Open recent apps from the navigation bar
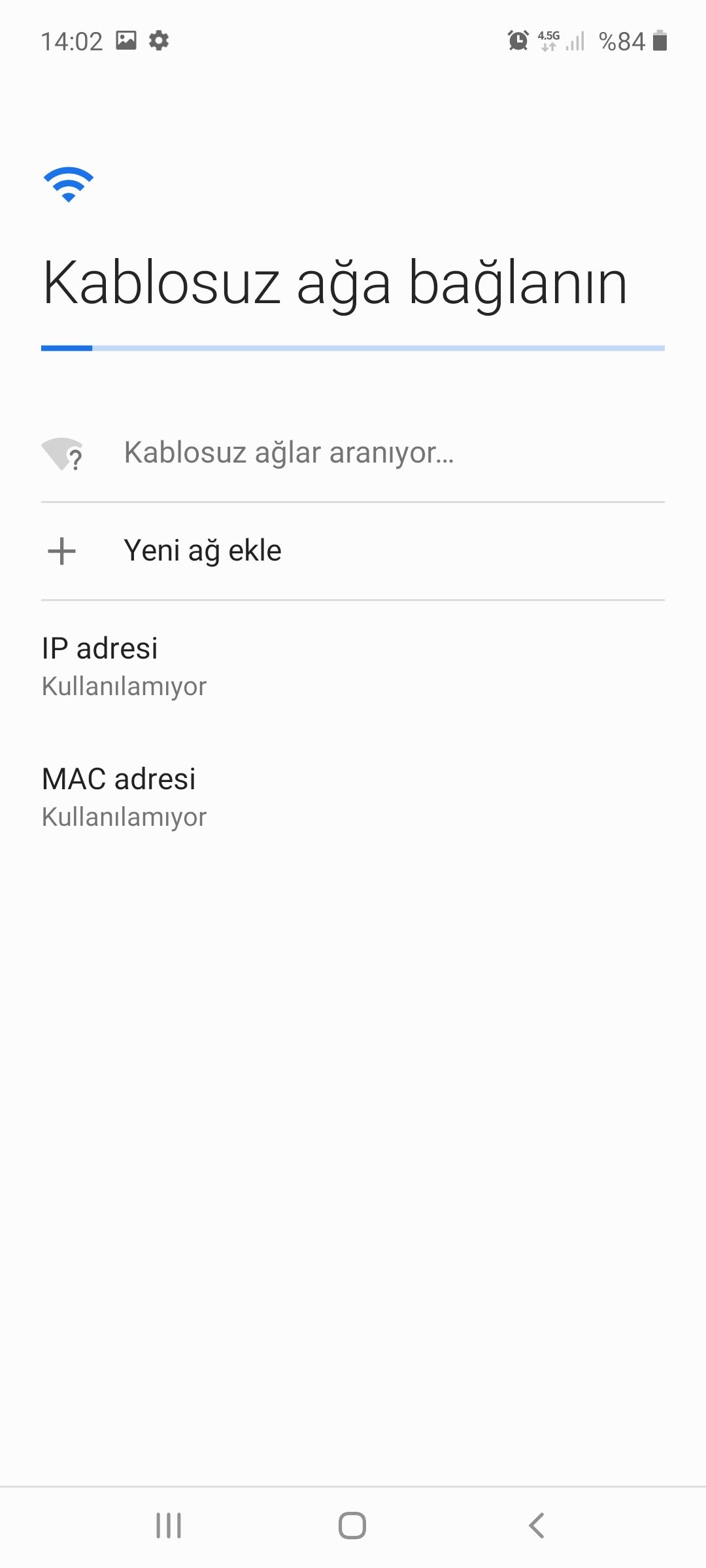706x1568 pixels. (169, 1526)
